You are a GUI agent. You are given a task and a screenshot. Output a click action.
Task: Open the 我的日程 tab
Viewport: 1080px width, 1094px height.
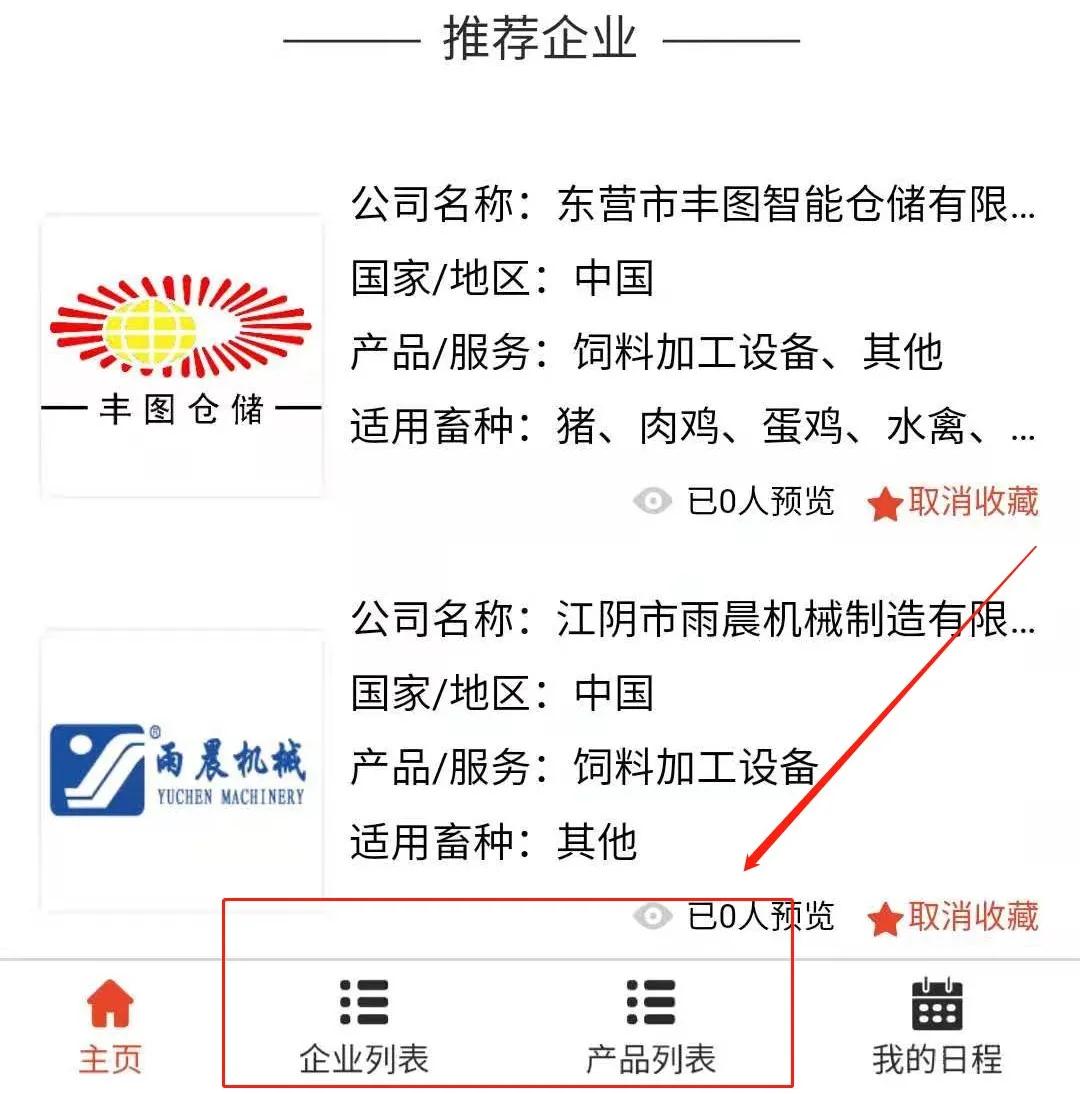pos(937,1026)
